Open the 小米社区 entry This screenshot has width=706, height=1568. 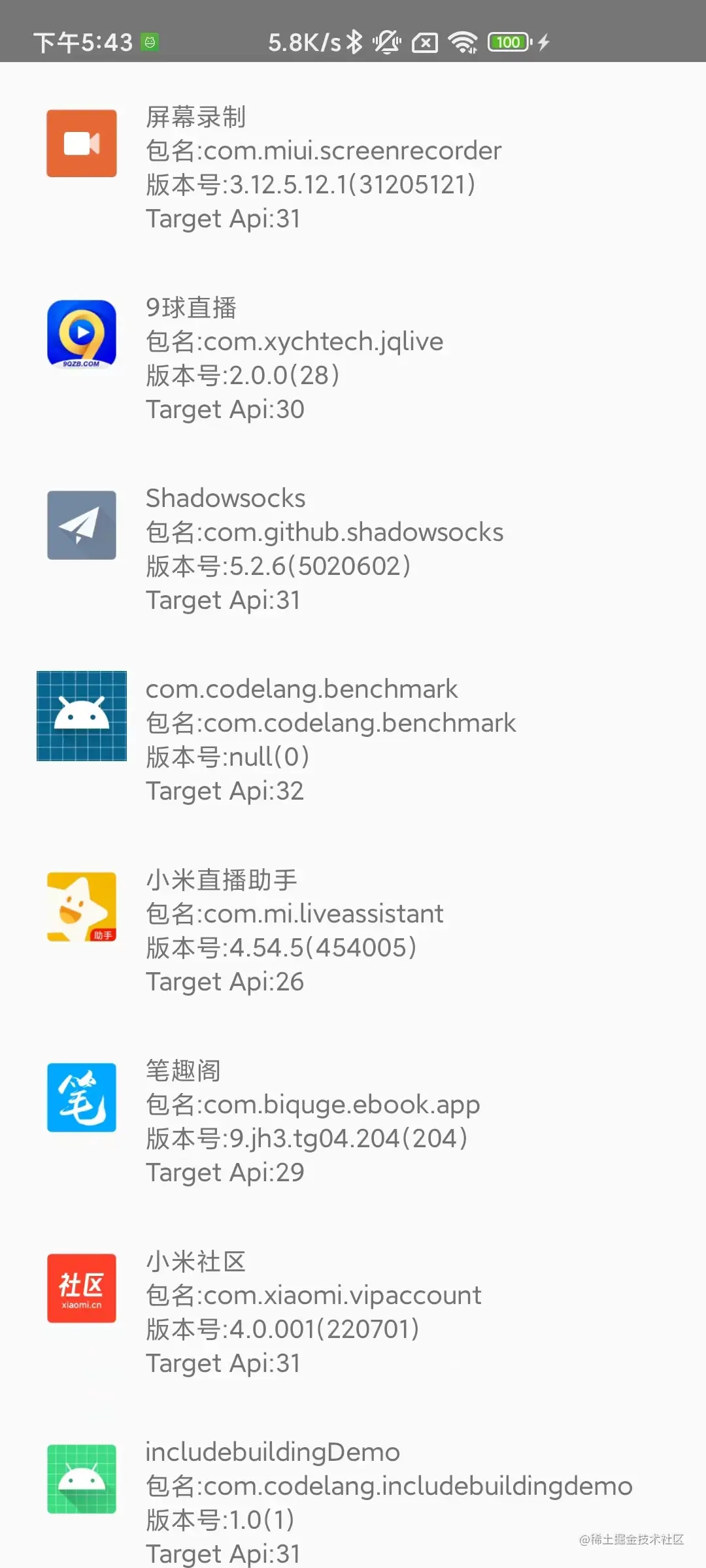click(314, 1312)
